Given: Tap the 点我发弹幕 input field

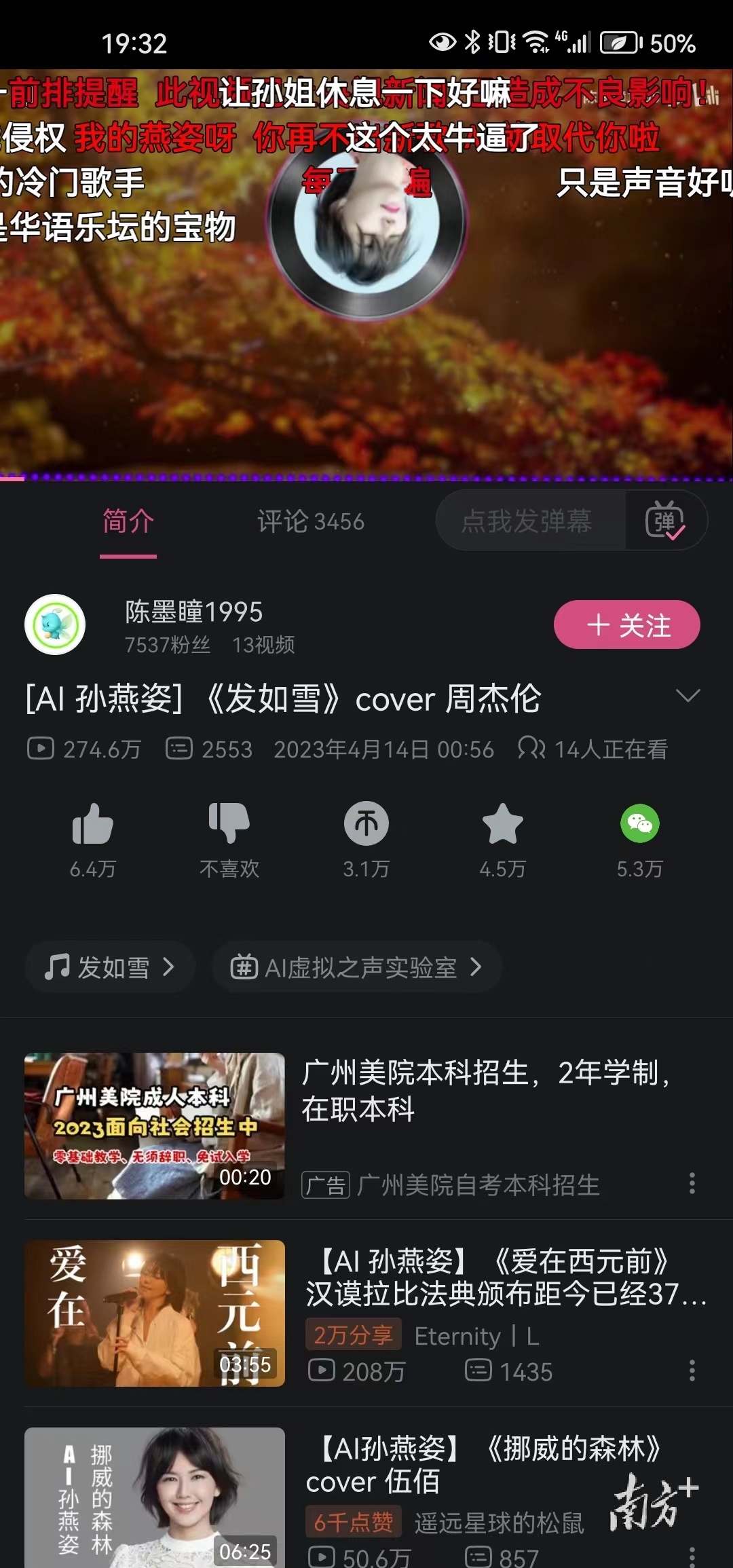Looking at the screenshot, I should 531,521.
